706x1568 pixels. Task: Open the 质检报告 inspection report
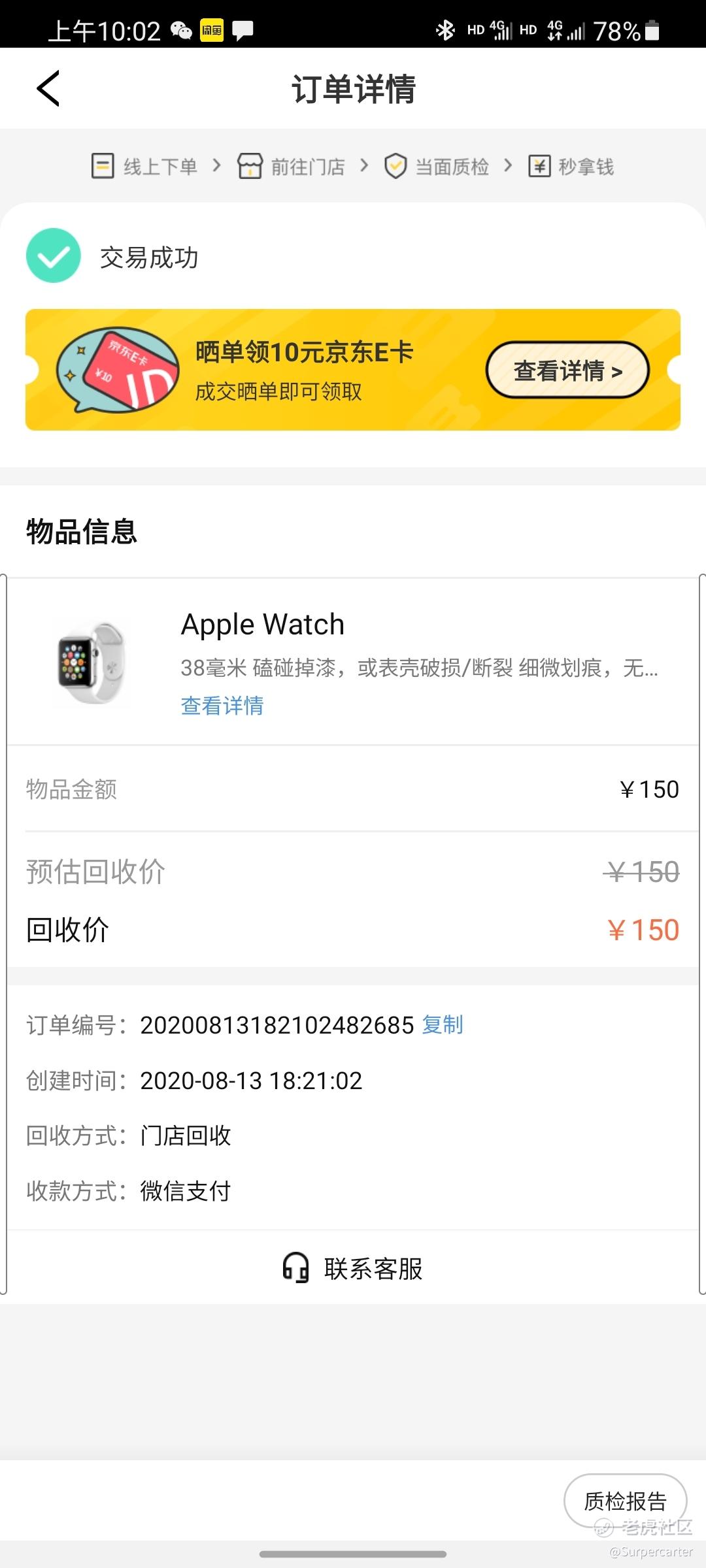click(x=624, y=1501)
